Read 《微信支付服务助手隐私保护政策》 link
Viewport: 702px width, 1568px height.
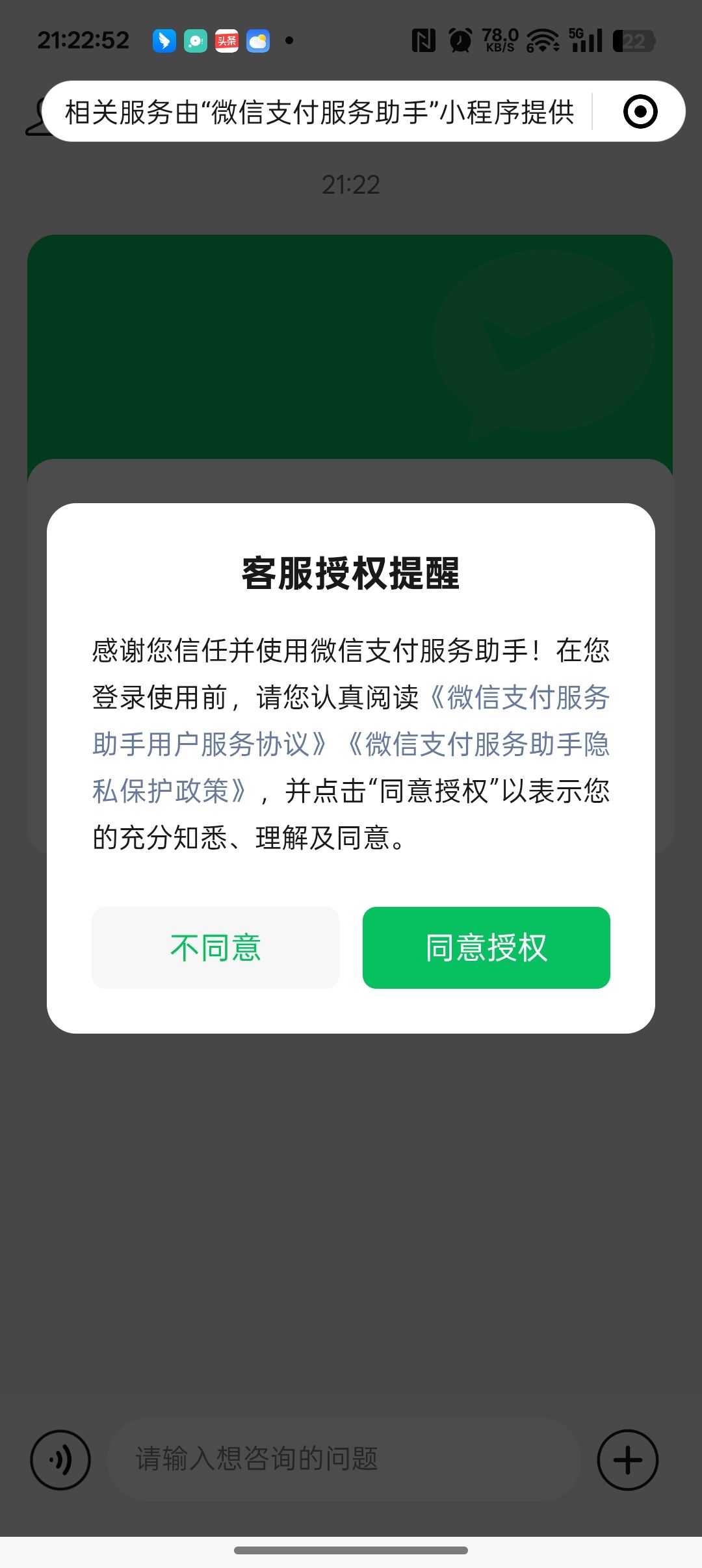pos(478,744)
